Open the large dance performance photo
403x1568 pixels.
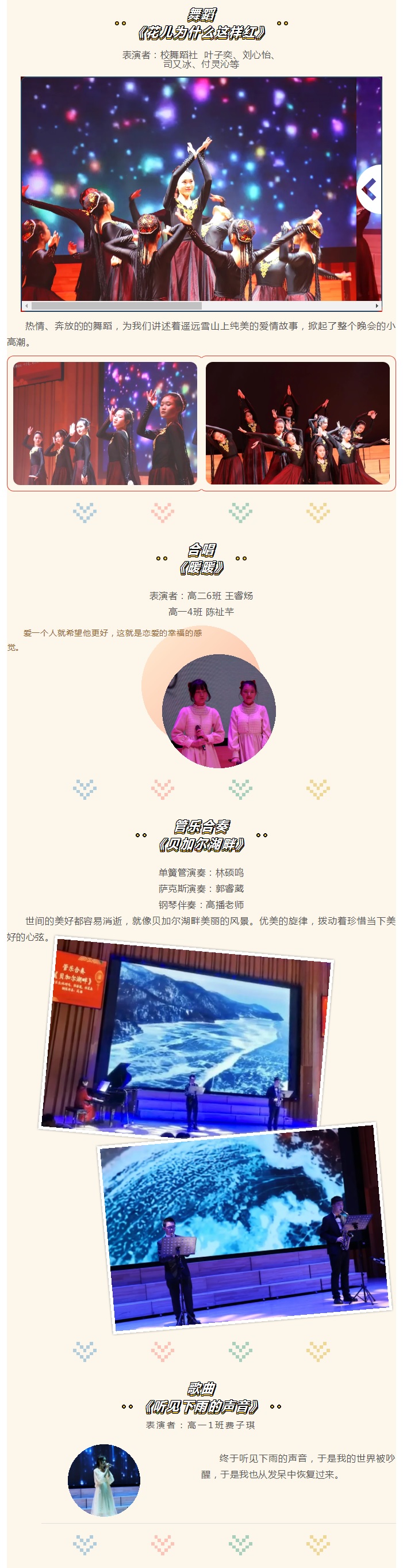point(189,189)
